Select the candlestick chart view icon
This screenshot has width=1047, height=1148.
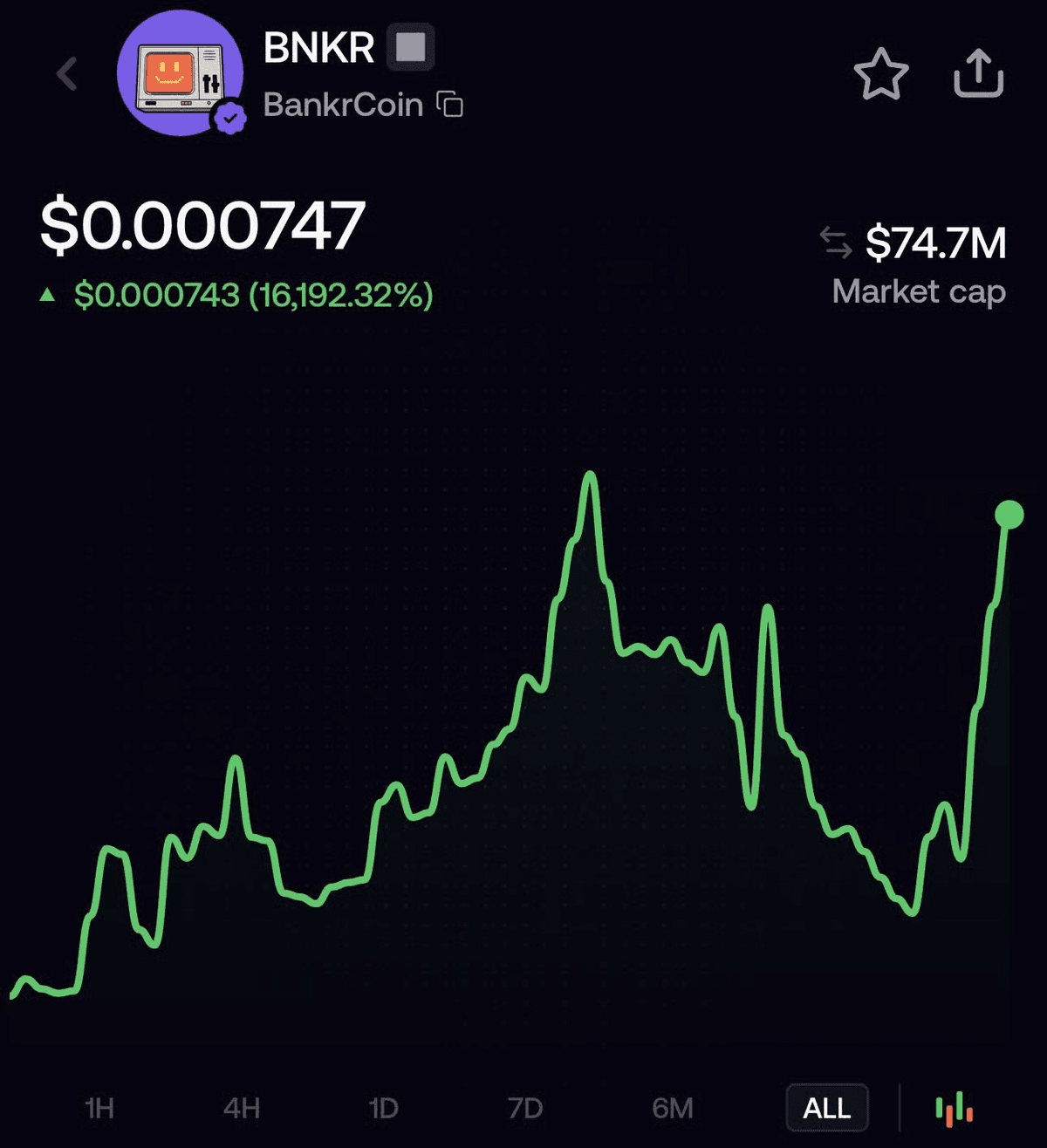tap(955, 1109)
